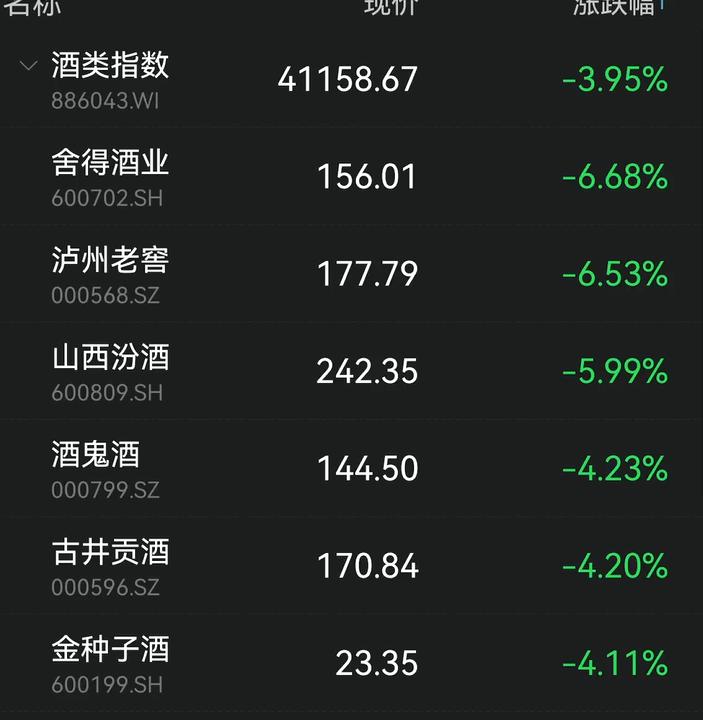
Task: Tap the 金种子酒 stock row
Action: pos(351,663)
